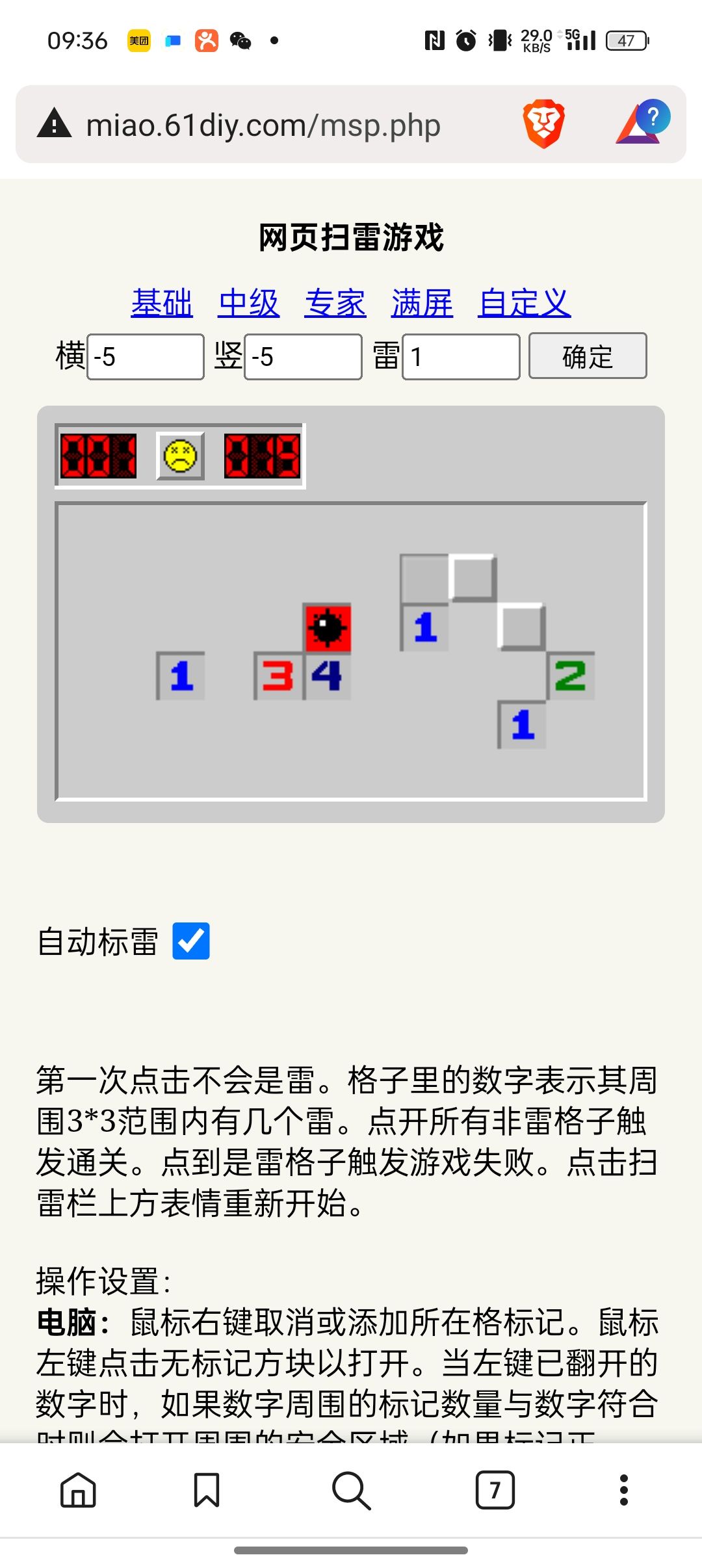
Task: Open the bookmark button in the toolbar
Action: point(207,1490)
